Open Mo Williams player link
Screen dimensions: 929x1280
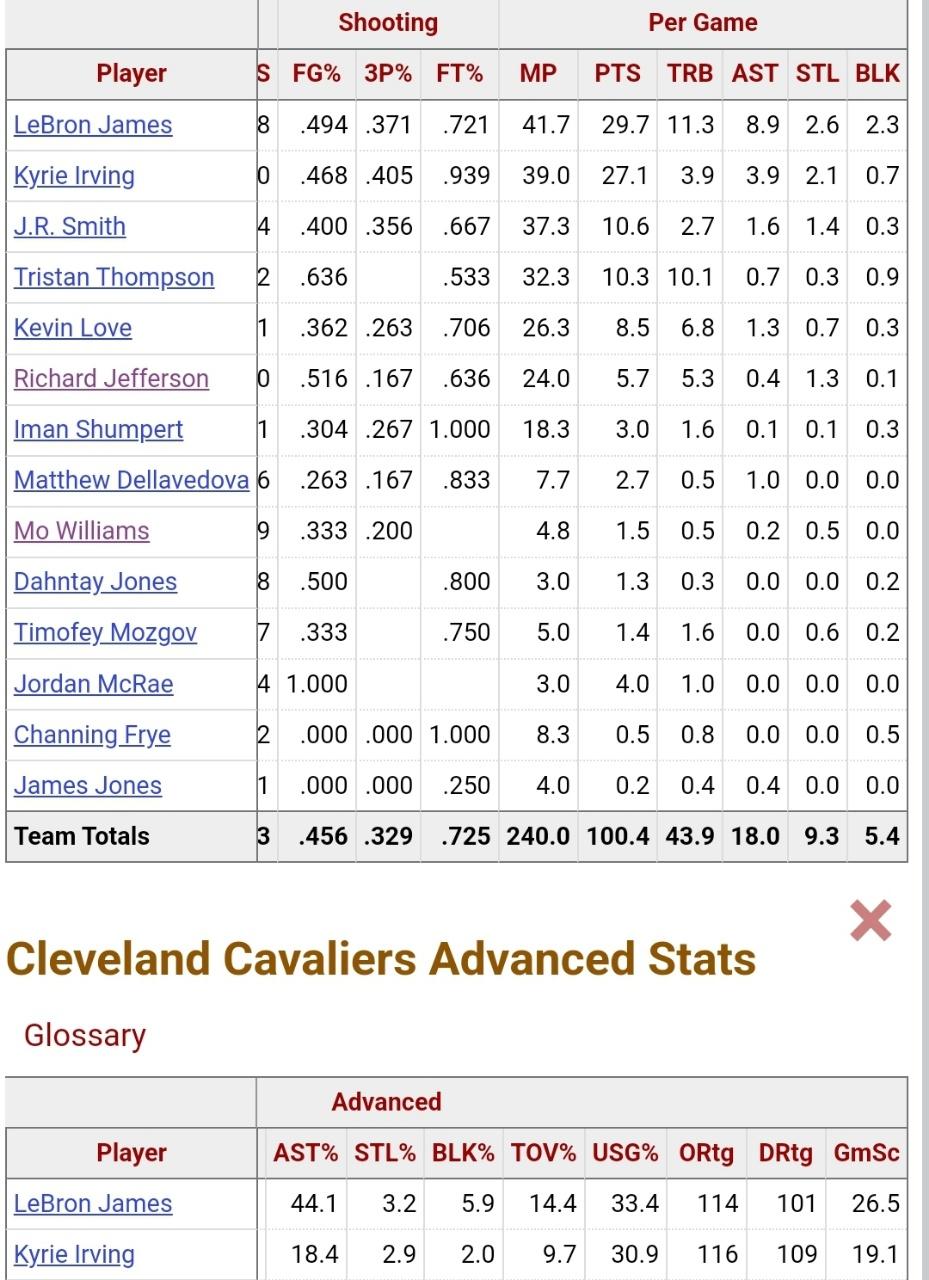click(x=81, y=531)
